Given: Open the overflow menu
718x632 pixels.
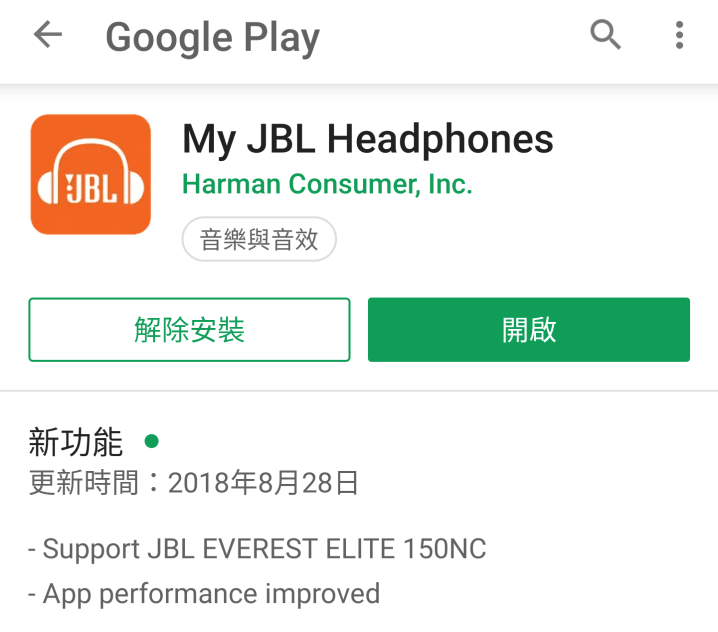Looking at the screenshot, I should click(x=679, y=36).
